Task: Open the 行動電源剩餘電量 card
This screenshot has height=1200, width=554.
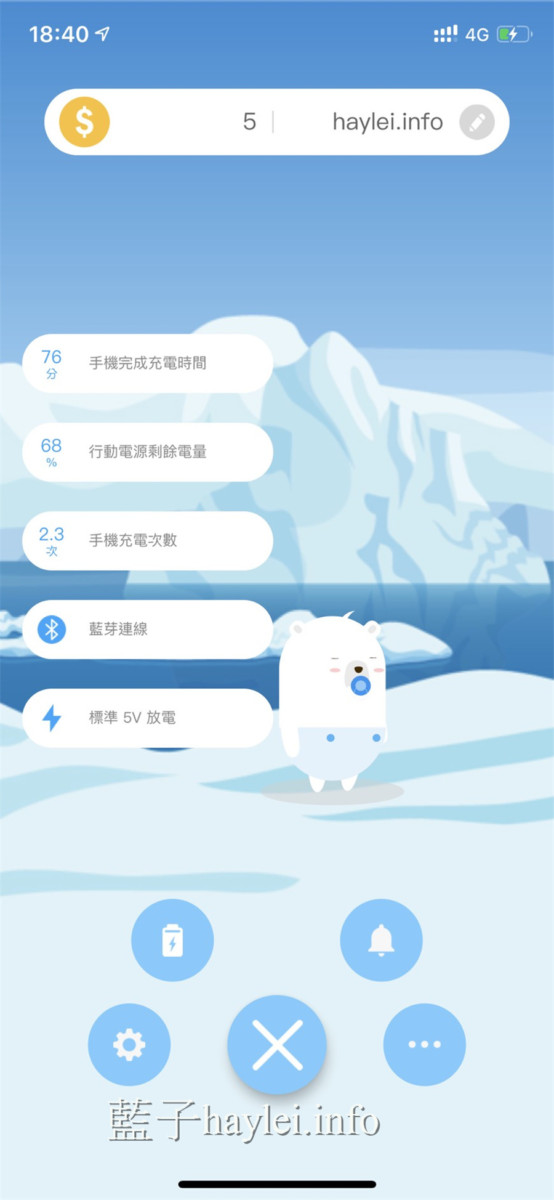Action: 147,452
